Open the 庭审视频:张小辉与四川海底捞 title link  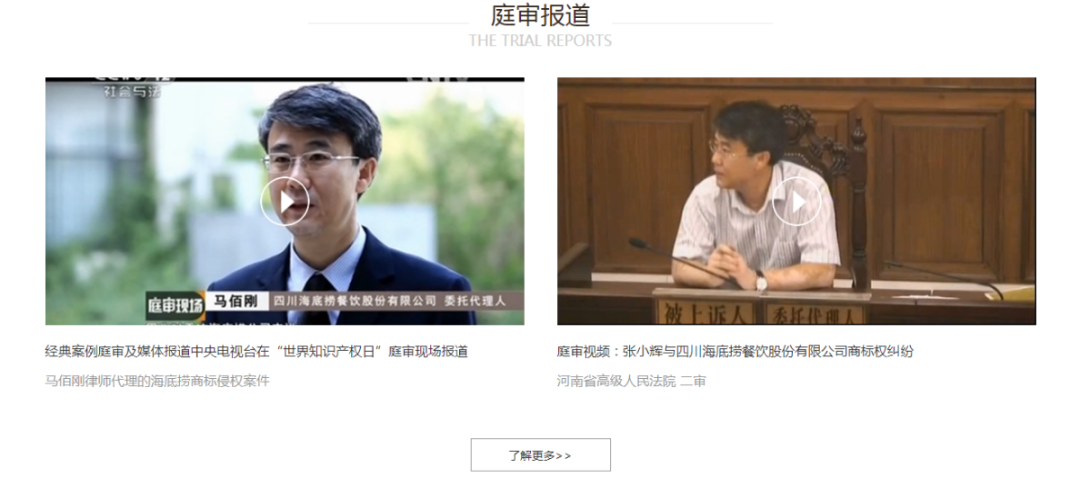(x=735, y=352)
